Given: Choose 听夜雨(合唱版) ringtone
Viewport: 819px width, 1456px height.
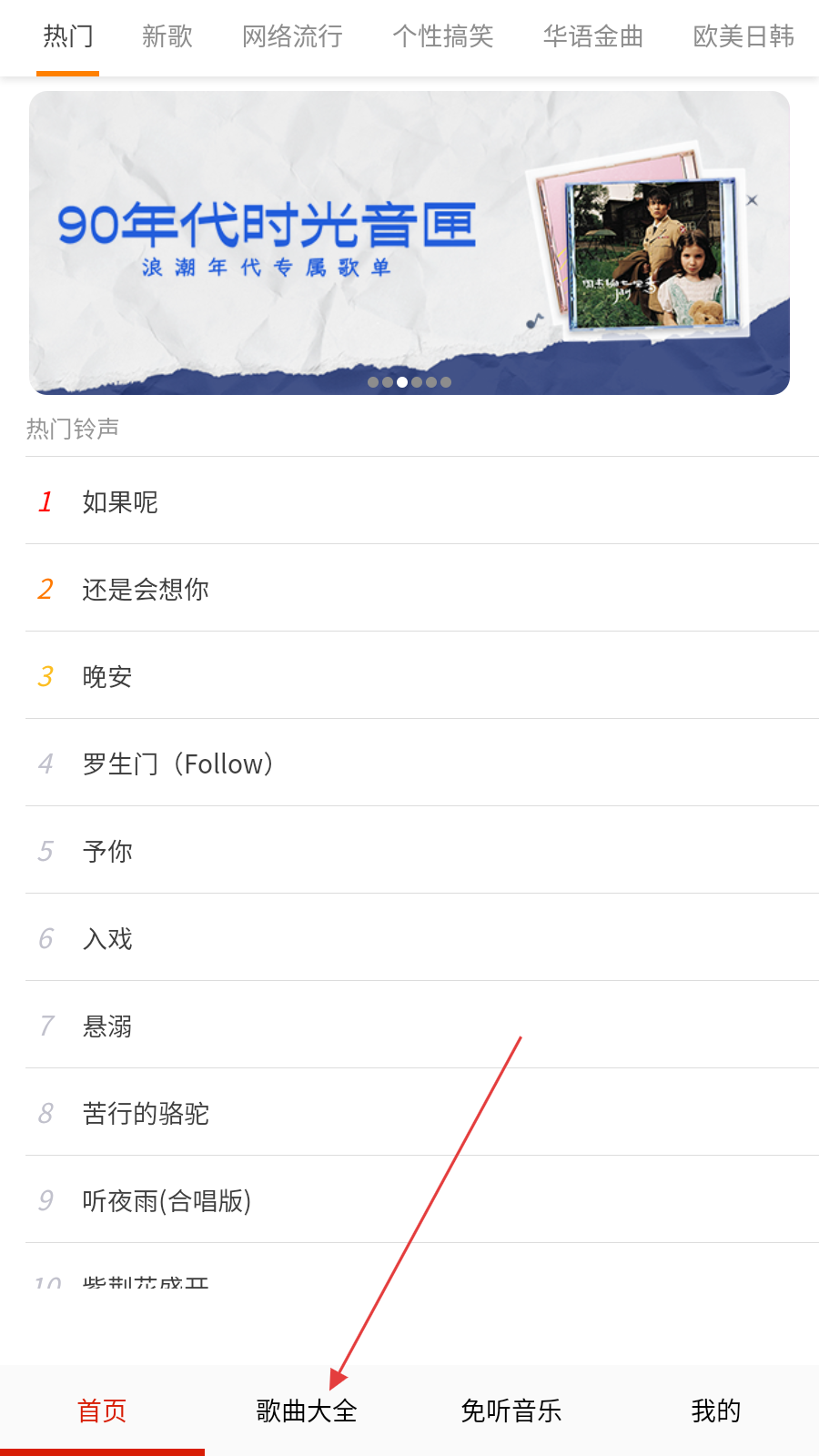Looking at the screenshot, I should [x=167, y=1200].
